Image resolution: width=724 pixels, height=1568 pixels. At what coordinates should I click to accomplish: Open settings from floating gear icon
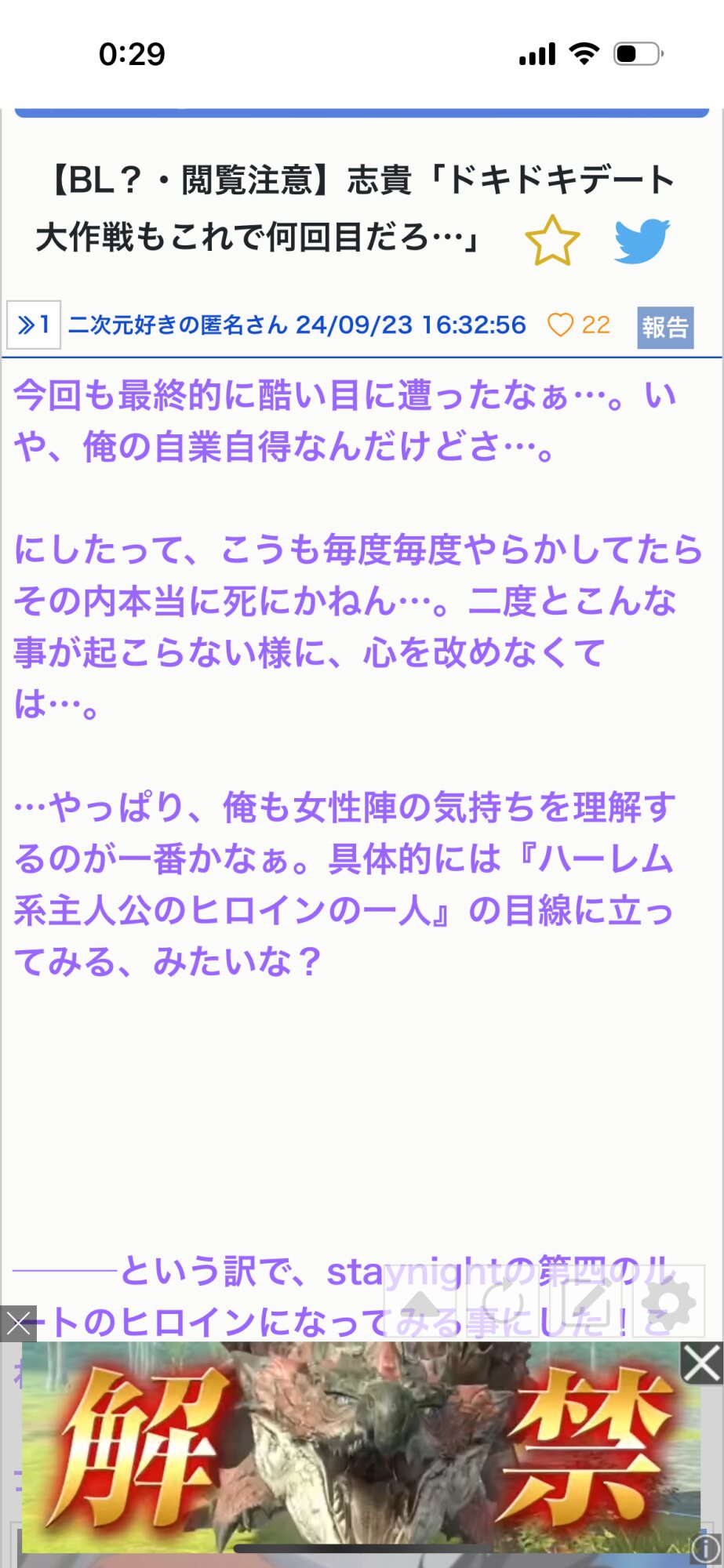point(668,1301)
